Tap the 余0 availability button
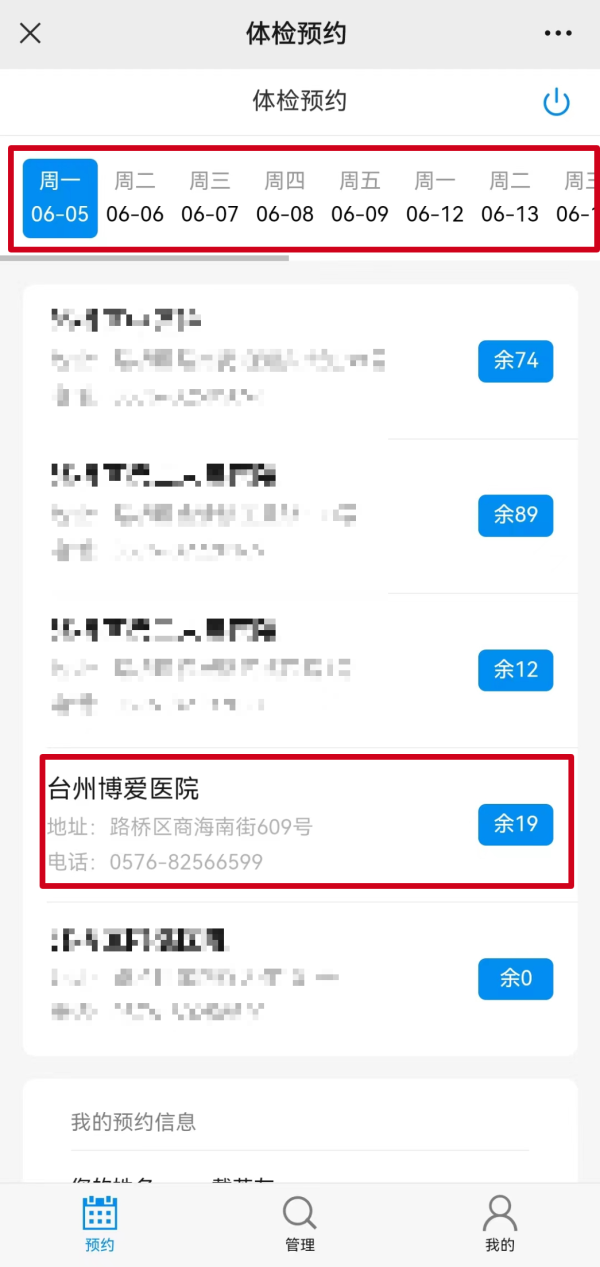The height and width of the screenshot is (1267, 600). point(515,979)
